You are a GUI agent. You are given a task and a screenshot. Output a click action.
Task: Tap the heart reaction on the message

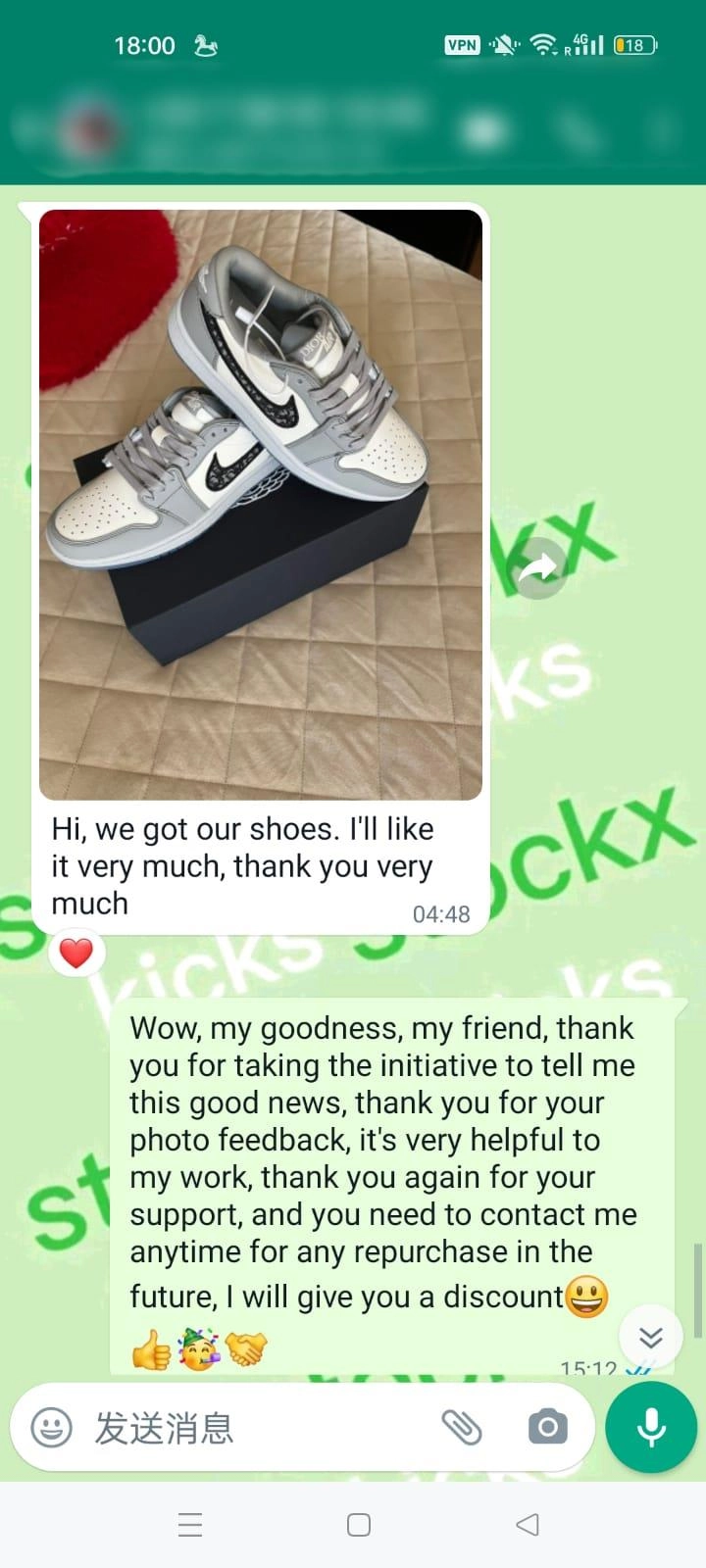click(x=76, y=952)
